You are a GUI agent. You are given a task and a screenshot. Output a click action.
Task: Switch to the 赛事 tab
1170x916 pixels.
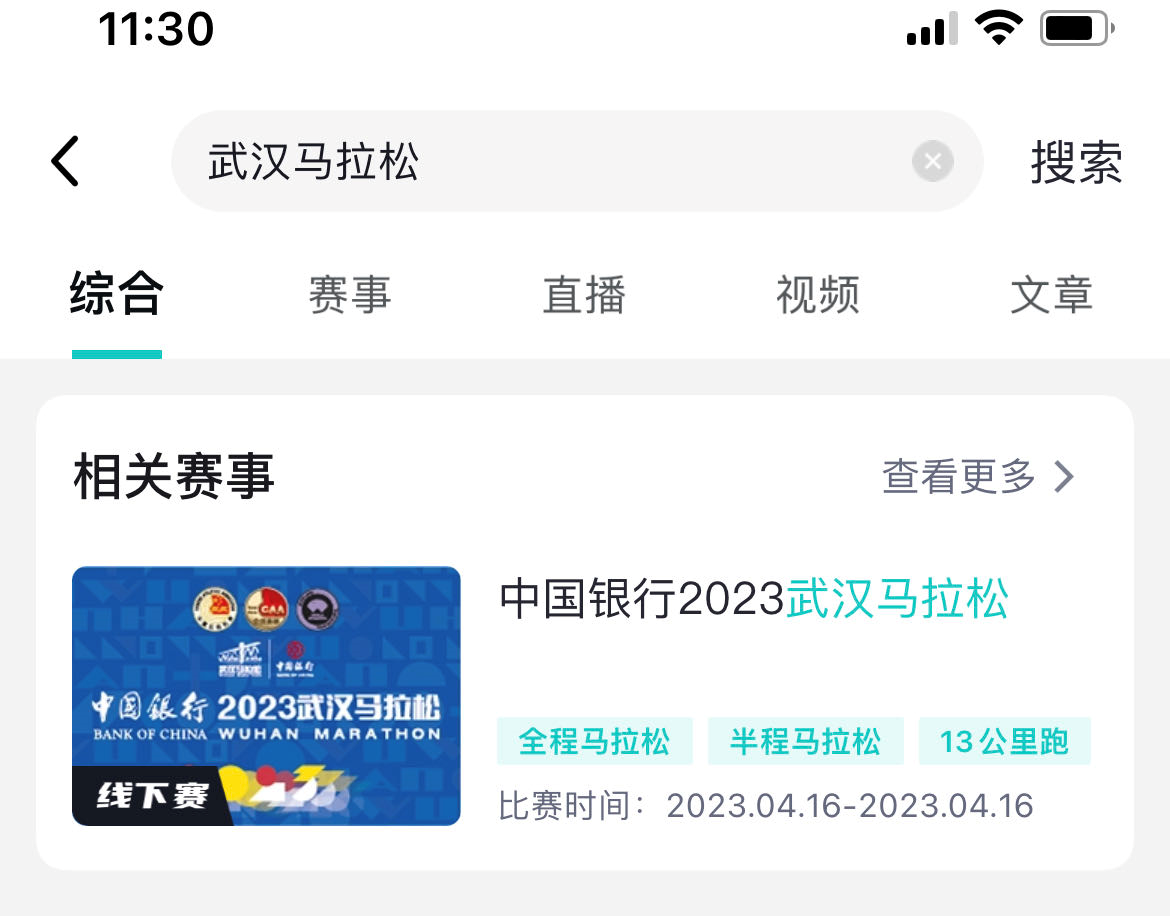(349, 296)
